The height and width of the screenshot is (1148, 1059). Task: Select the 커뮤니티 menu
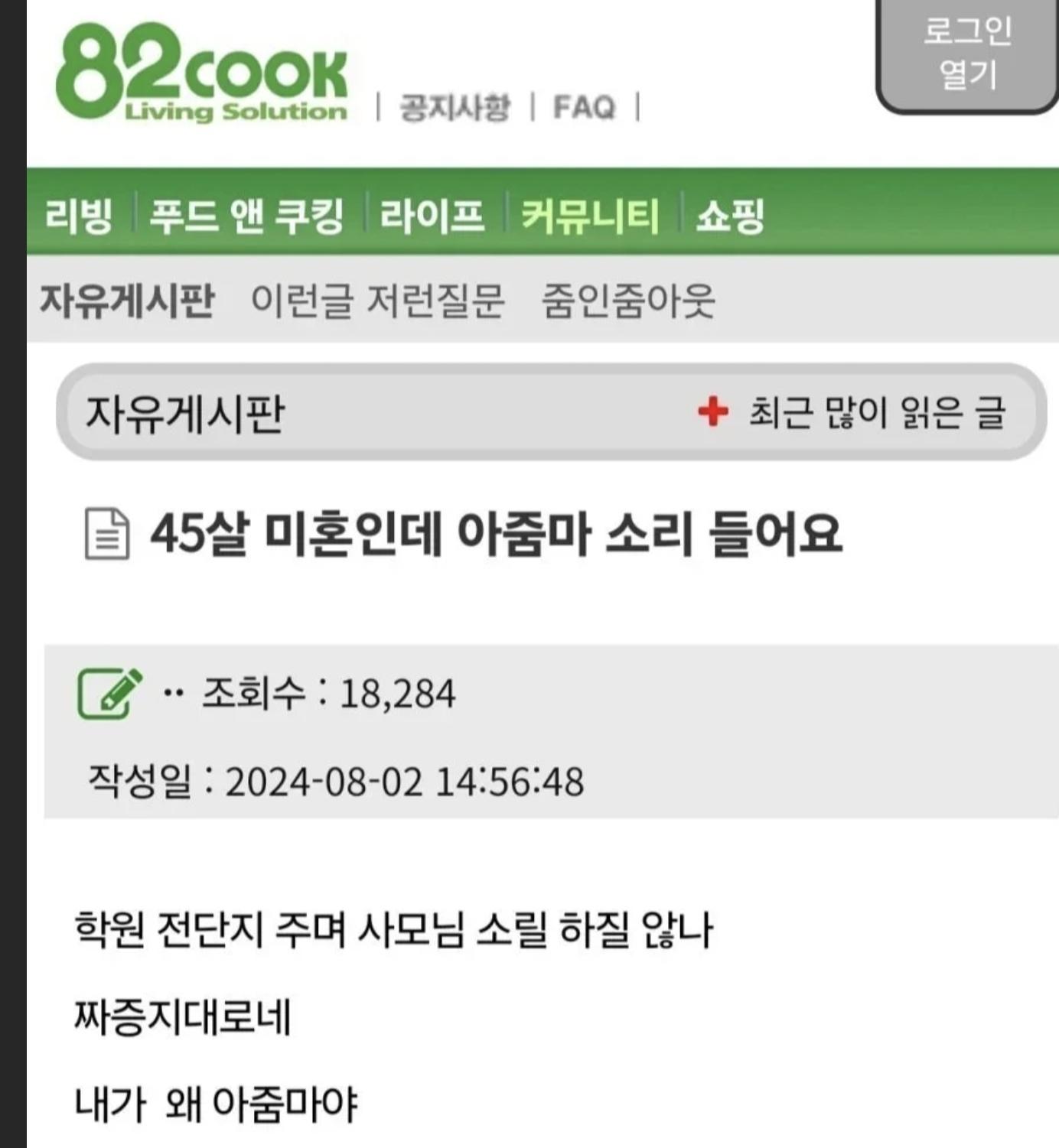pyautogui.click(x=590, y=215)
